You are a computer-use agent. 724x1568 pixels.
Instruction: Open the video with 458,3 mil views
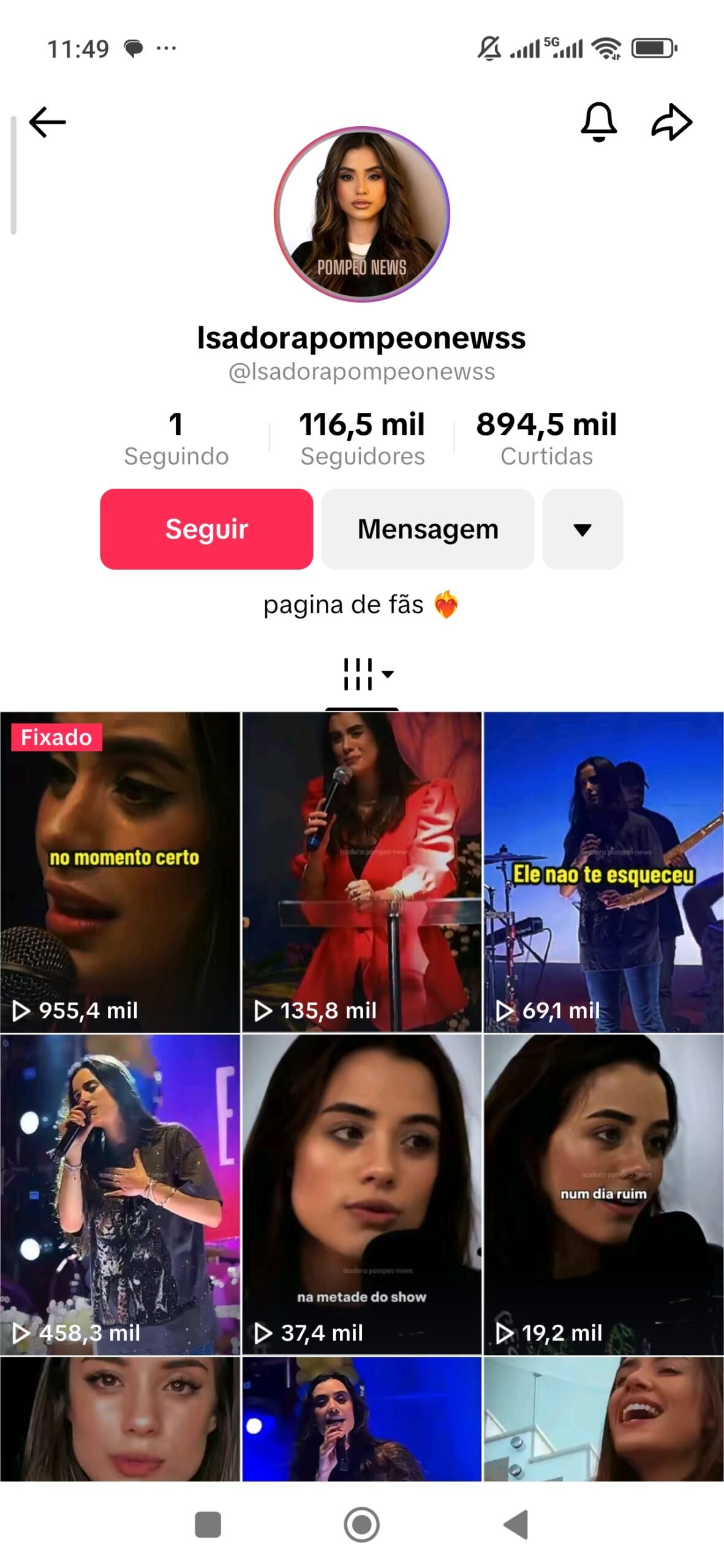(120, 1193)
